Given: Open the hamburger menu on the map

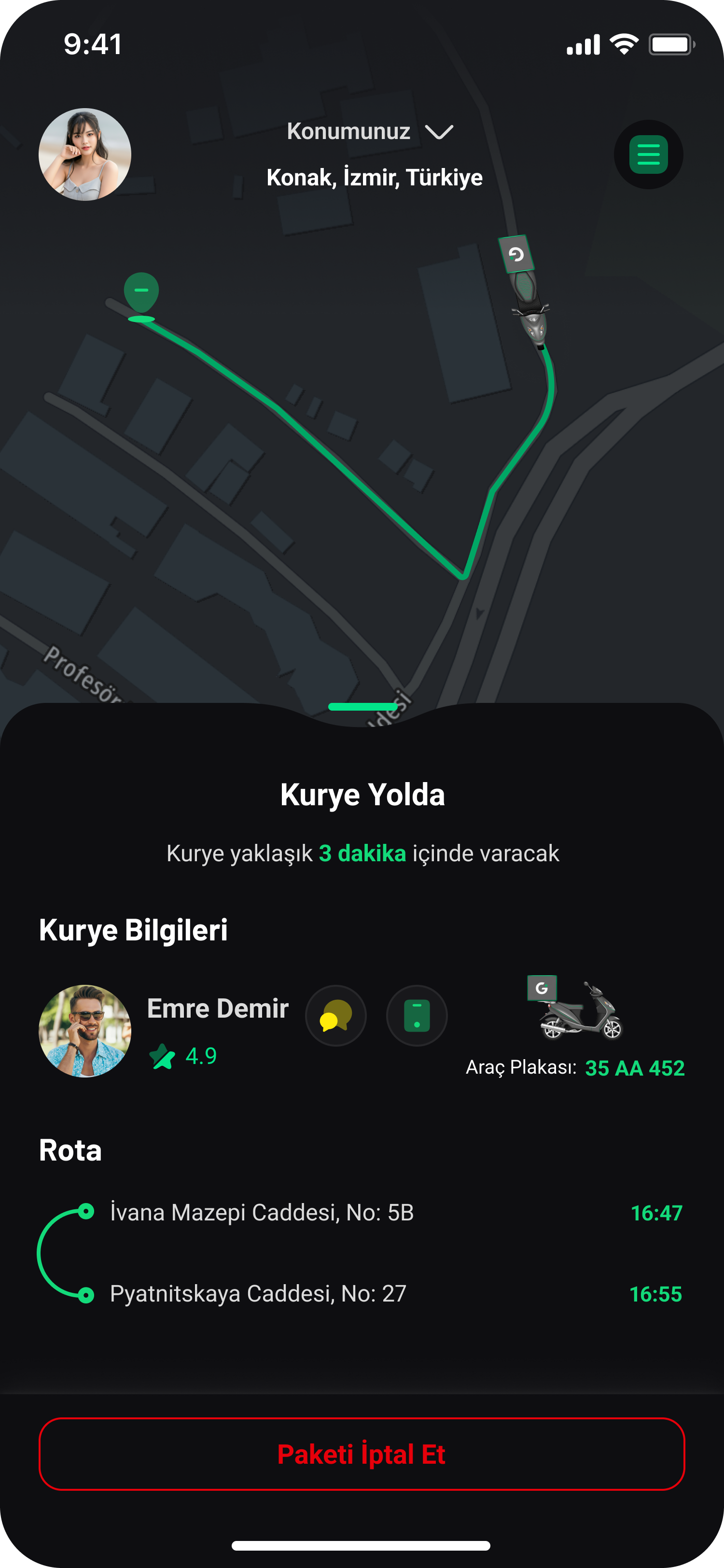Looking at the screenshot, I should tap(648, 154).
